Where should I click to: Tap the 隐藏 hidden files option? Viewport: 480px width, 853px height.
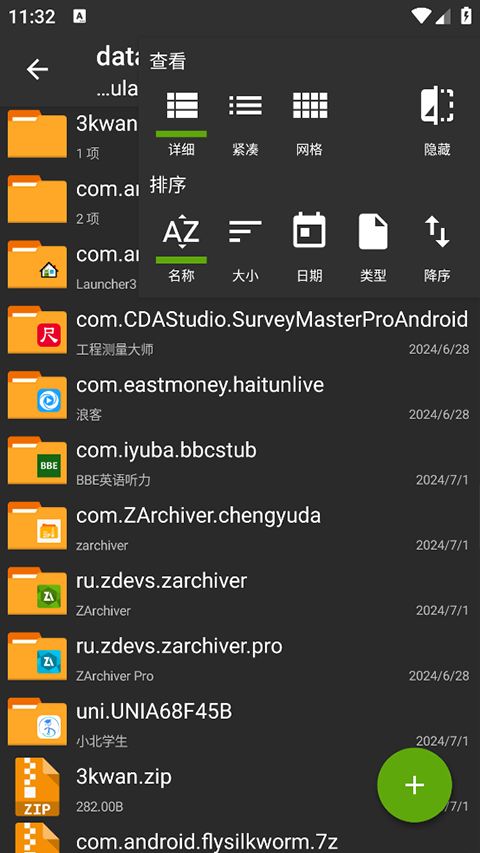point(437,122)
